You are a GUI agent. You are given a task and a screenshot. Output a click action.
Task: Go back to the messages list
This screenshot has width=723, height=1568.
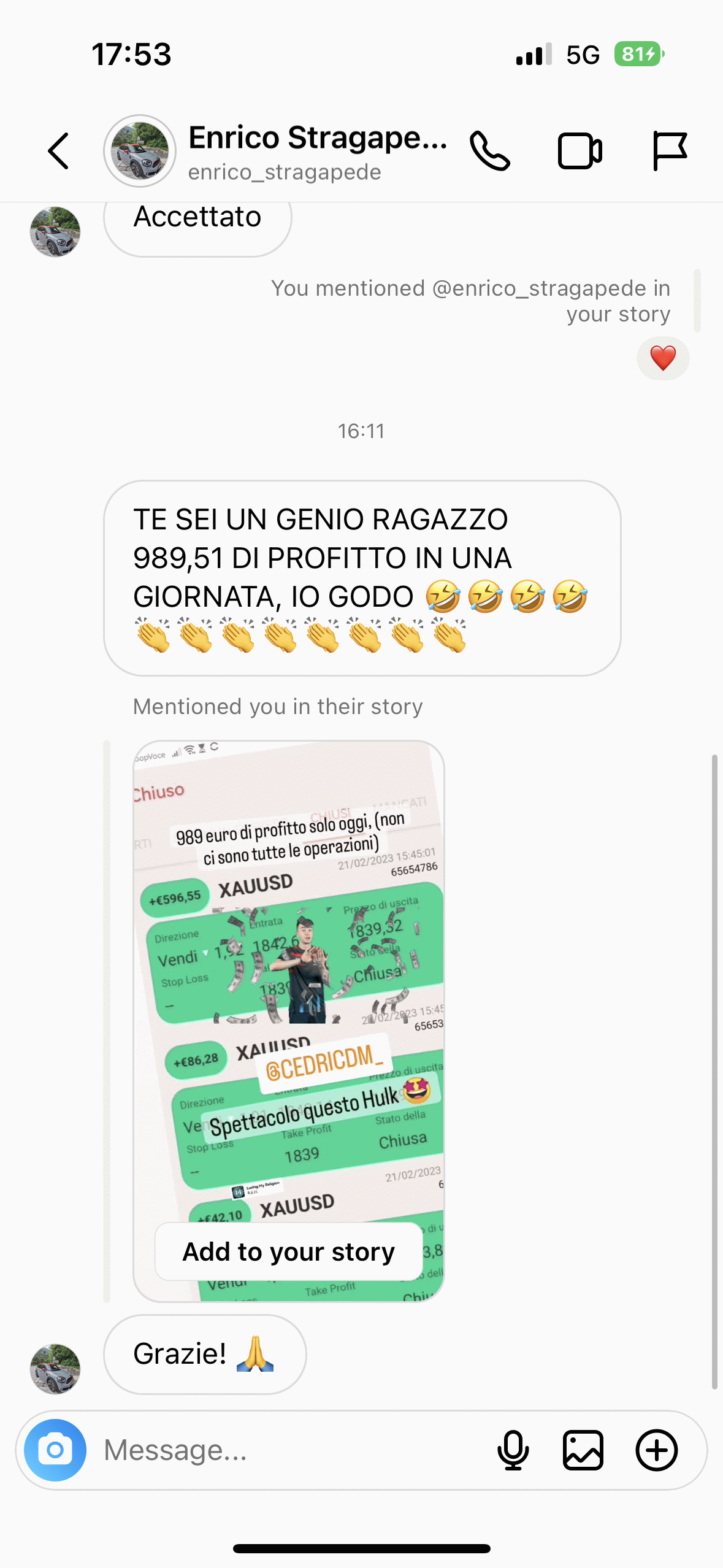point(59,151)
